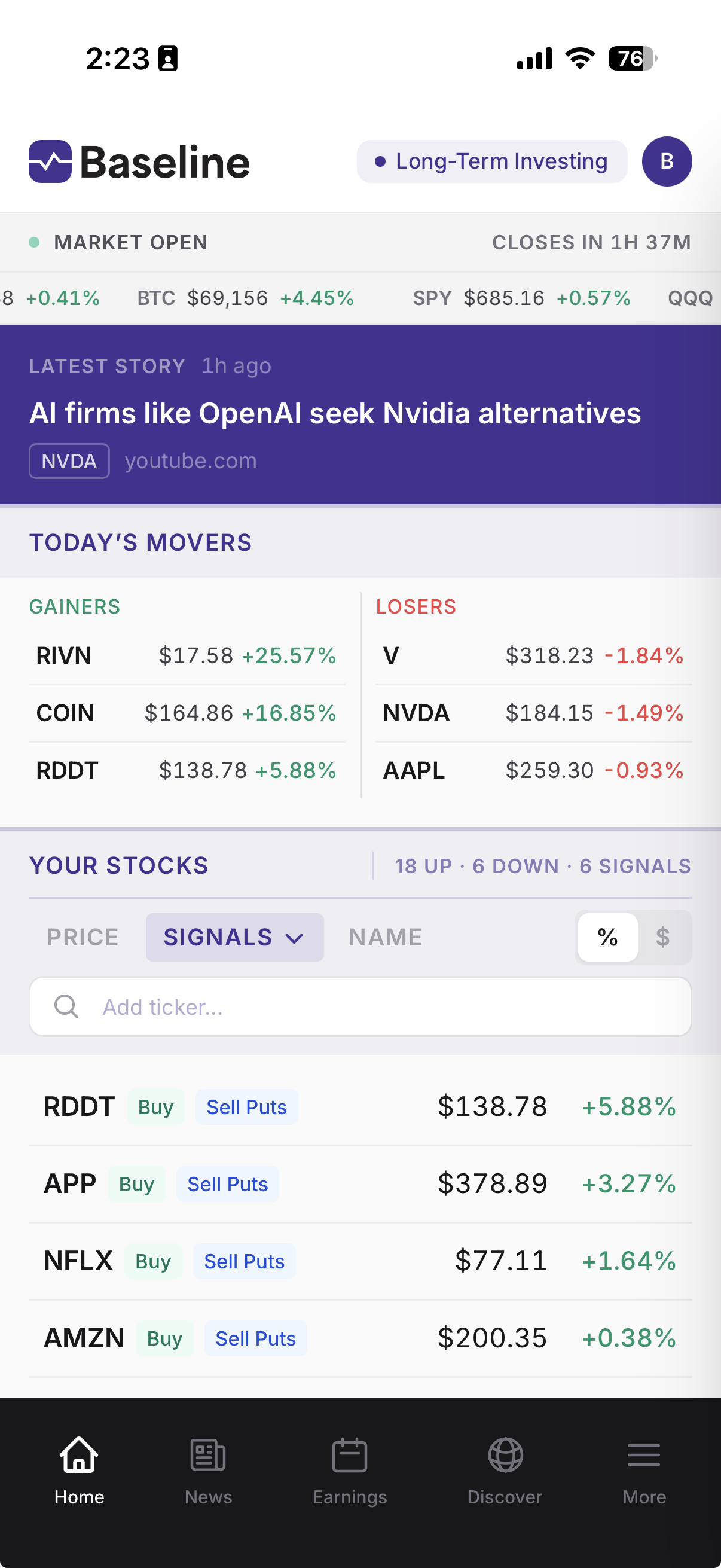This screenshot has width=721, height=1568.
Task: Open the B profile avatar
Action: coord(667,161)
